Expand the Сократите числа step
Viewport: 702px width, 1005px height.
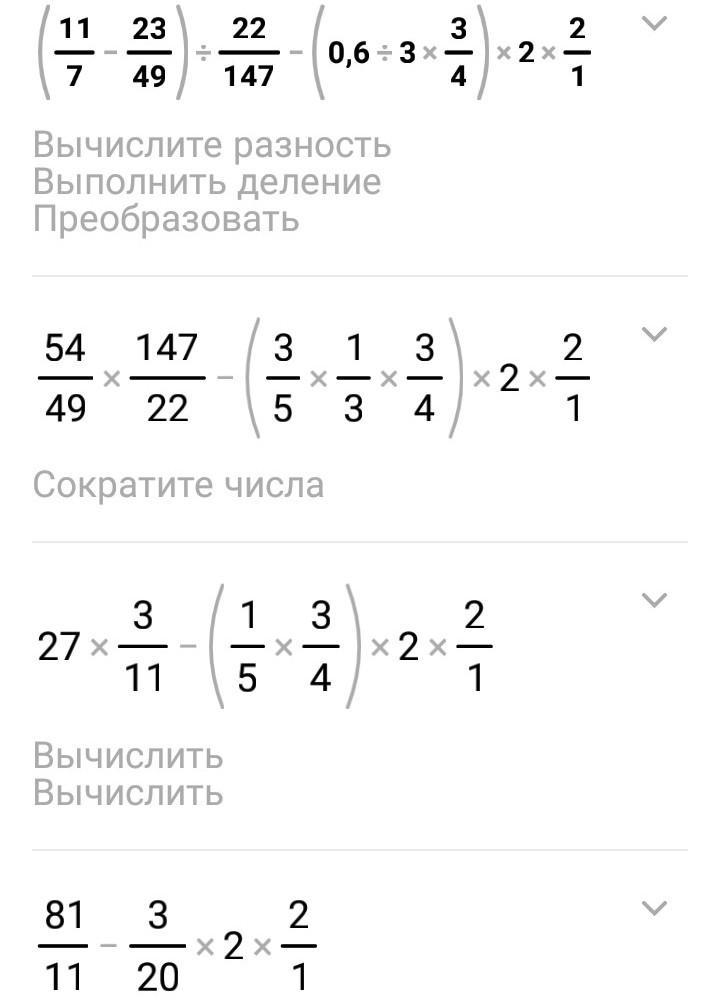pyautogui.click(x=653, y=334)
